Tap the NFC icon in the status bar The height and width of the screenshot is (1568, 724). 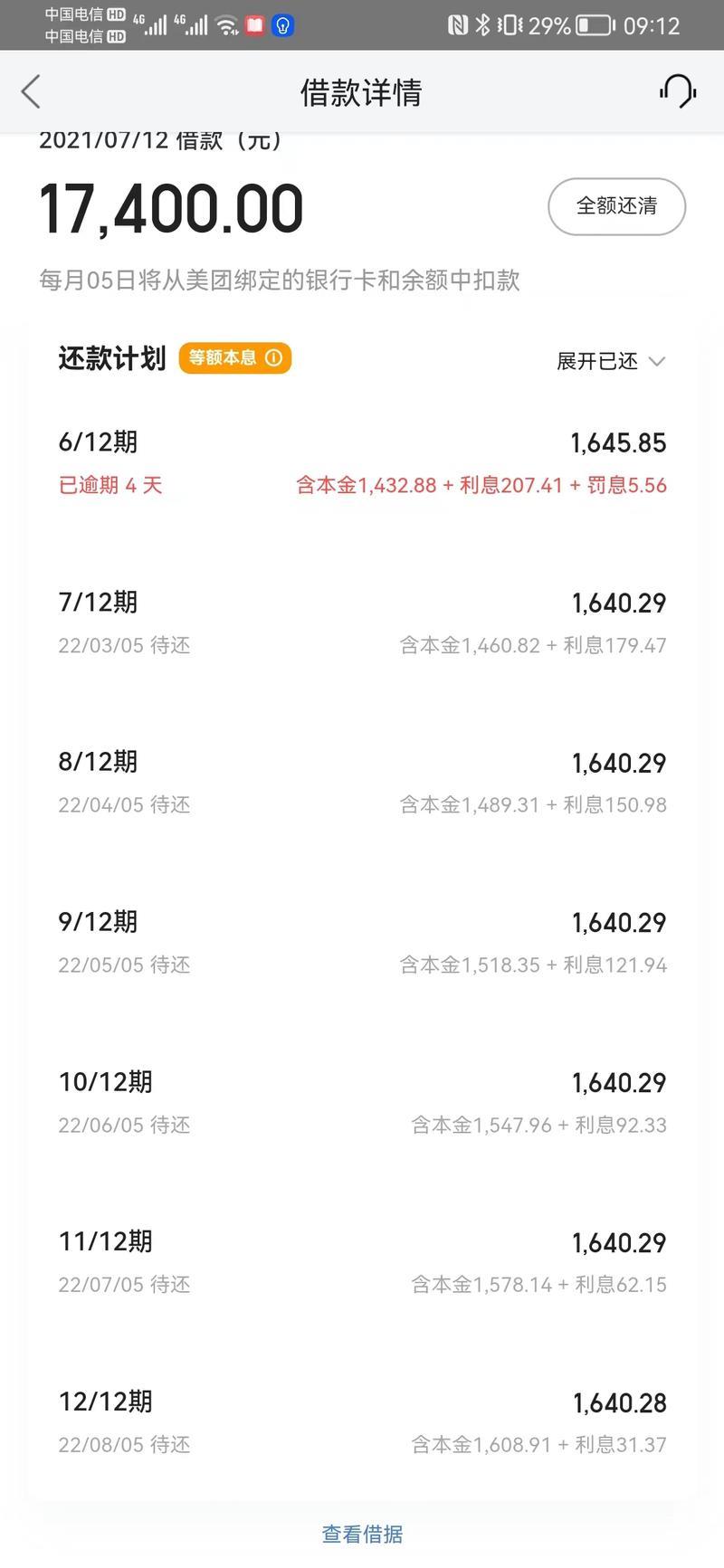[459, 25]
